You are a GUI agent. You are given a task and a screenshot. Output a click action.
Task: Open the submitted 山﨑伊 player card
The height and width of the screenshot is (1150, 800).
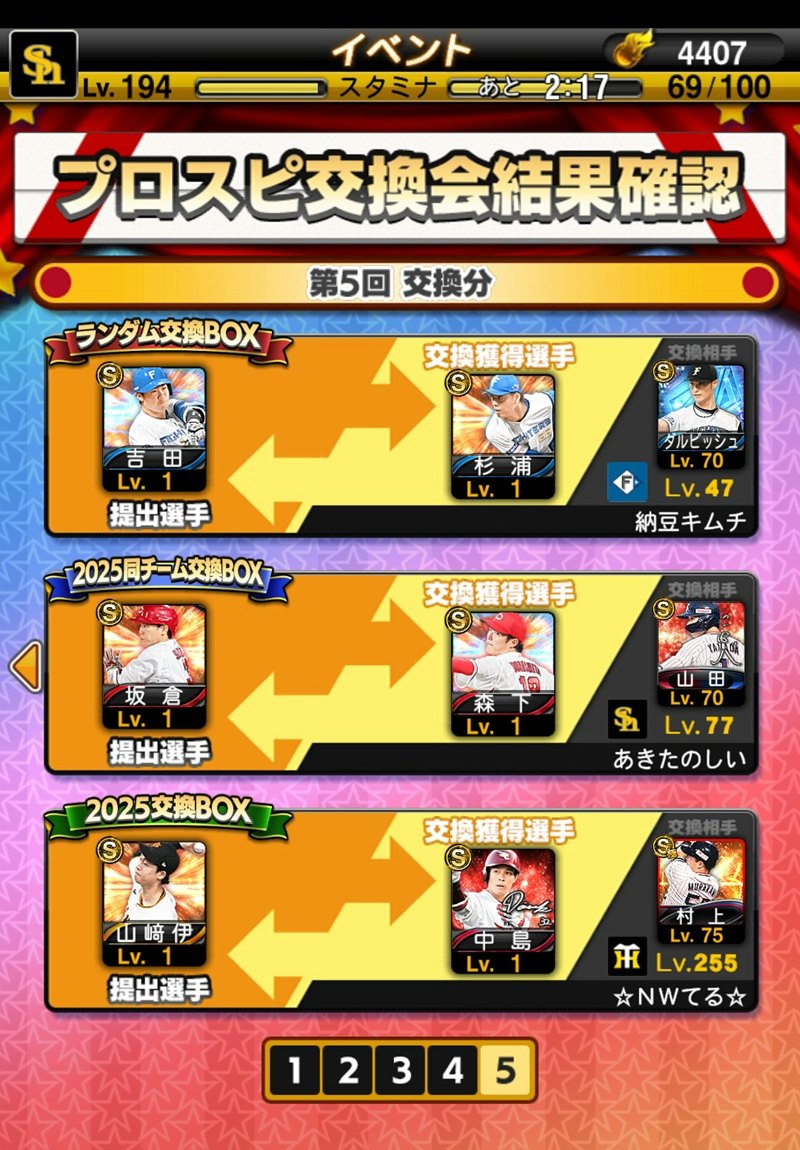pyautogui.click(x=154, y=905)
